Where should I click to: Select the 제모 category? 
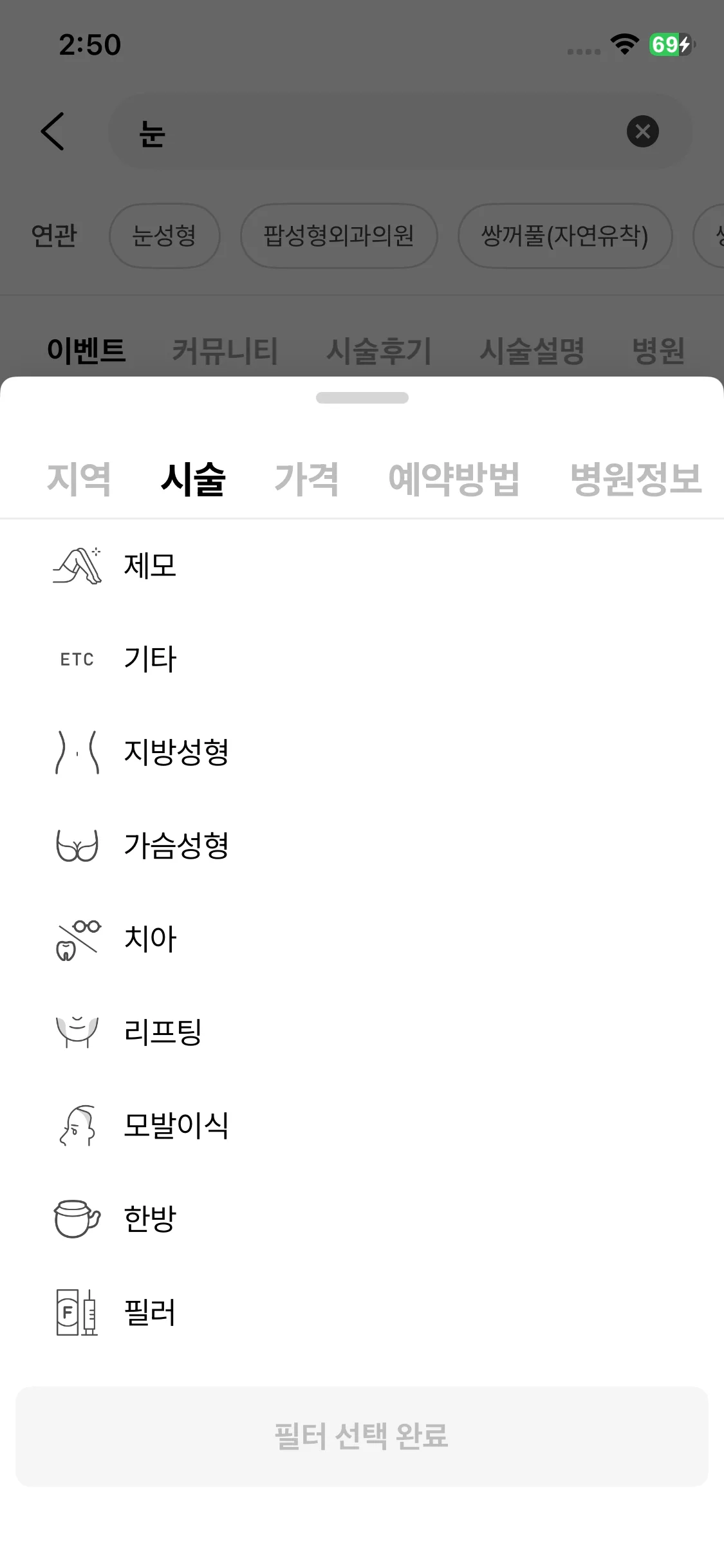(149, 566)
